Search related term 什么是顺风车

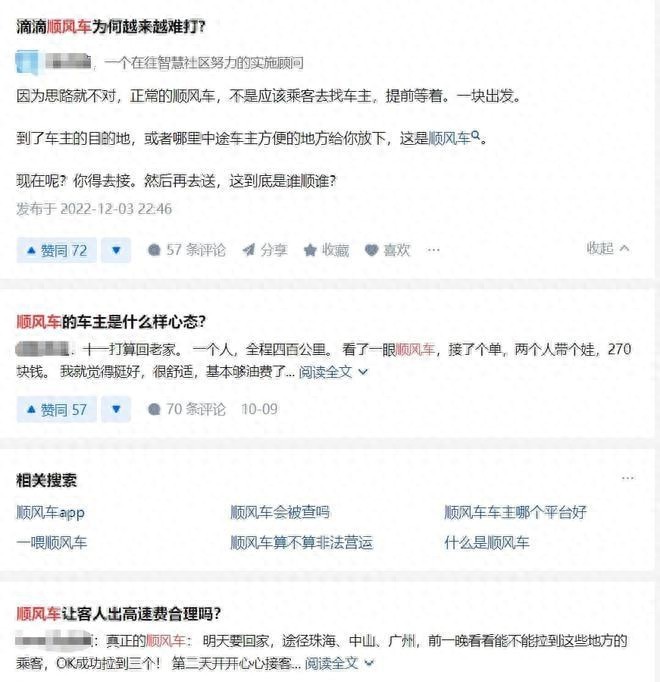pyautogui.click(x=487, y=542)
